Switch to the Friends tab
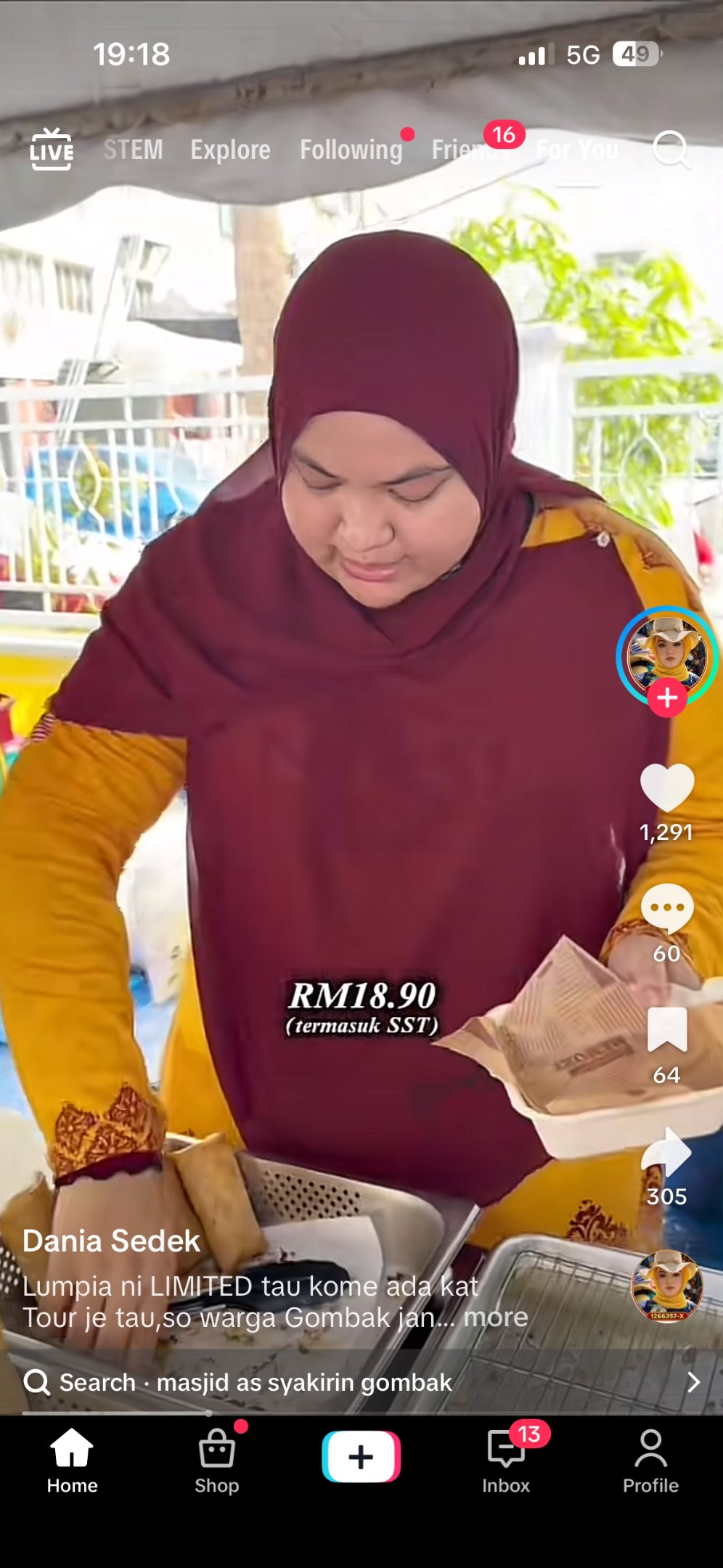This screenshot has width=723, height=1568. pyautogui.click(x=470, y=150)
